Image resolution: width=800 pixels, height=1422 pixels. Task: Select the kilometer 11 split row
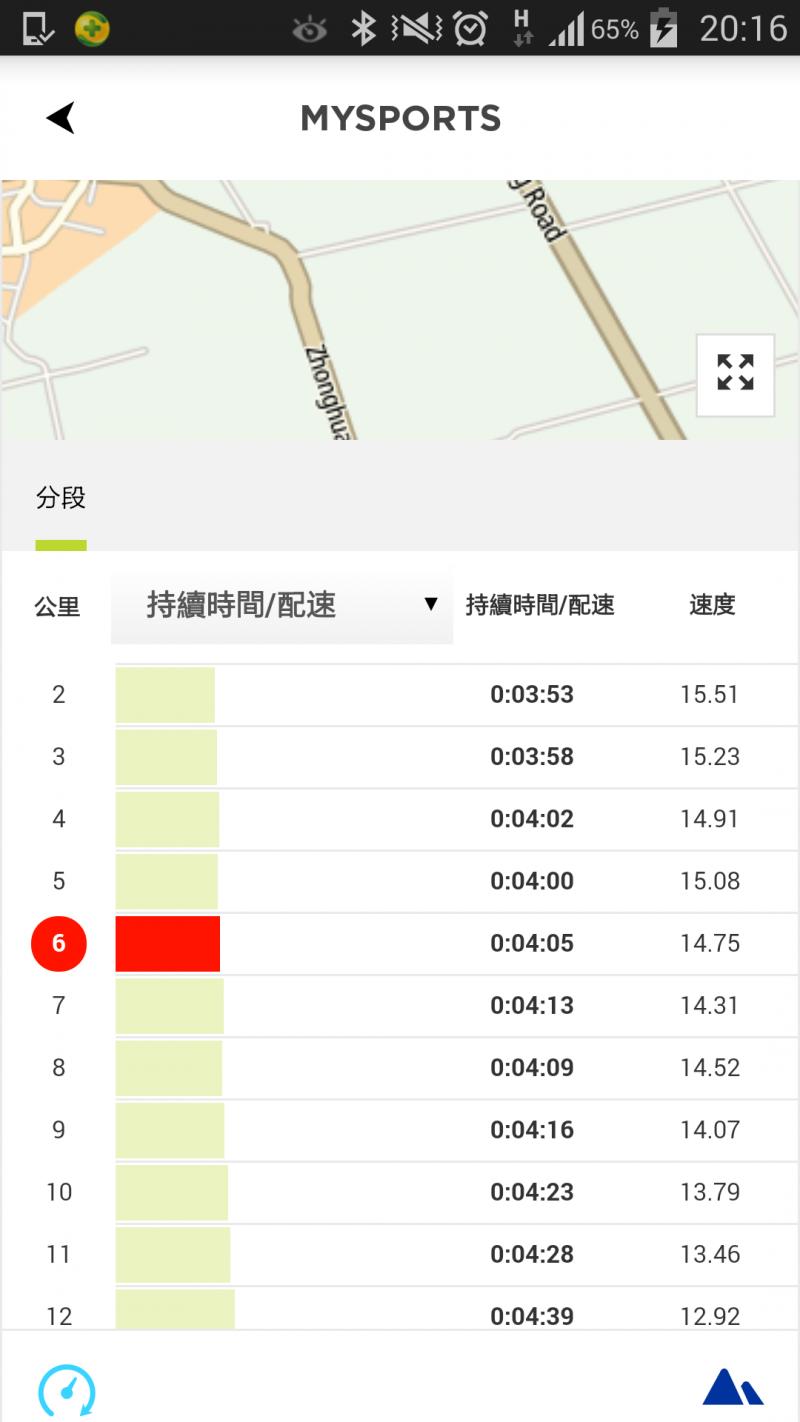pos(400,1254)
